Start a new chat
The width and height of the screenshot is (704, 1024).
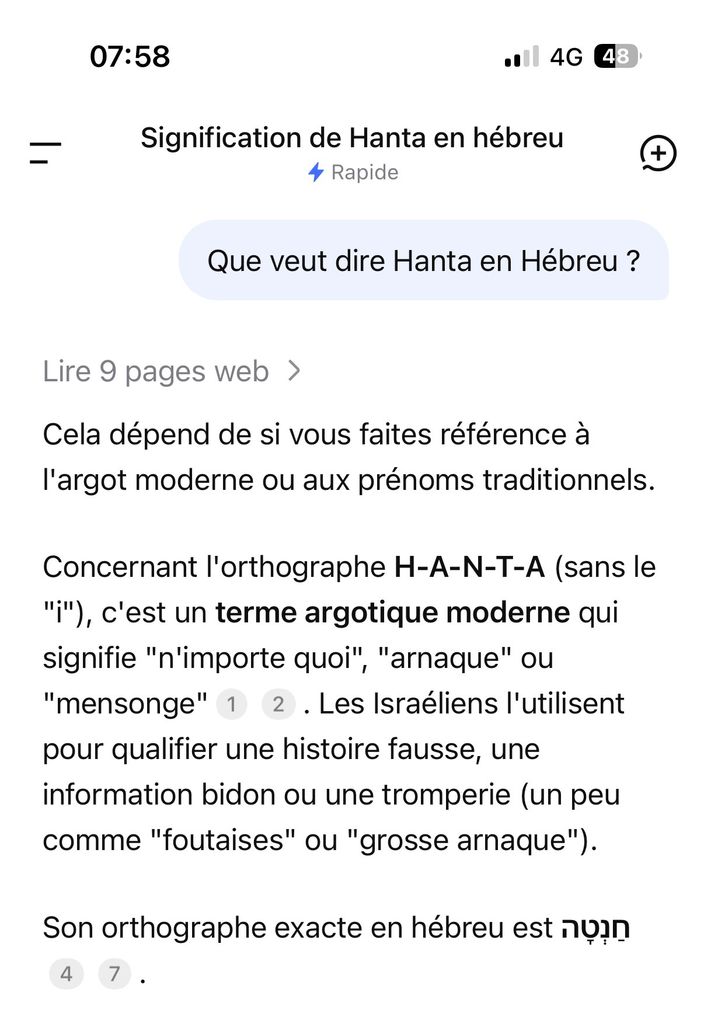pyautogui.click(x=658, y=153)
